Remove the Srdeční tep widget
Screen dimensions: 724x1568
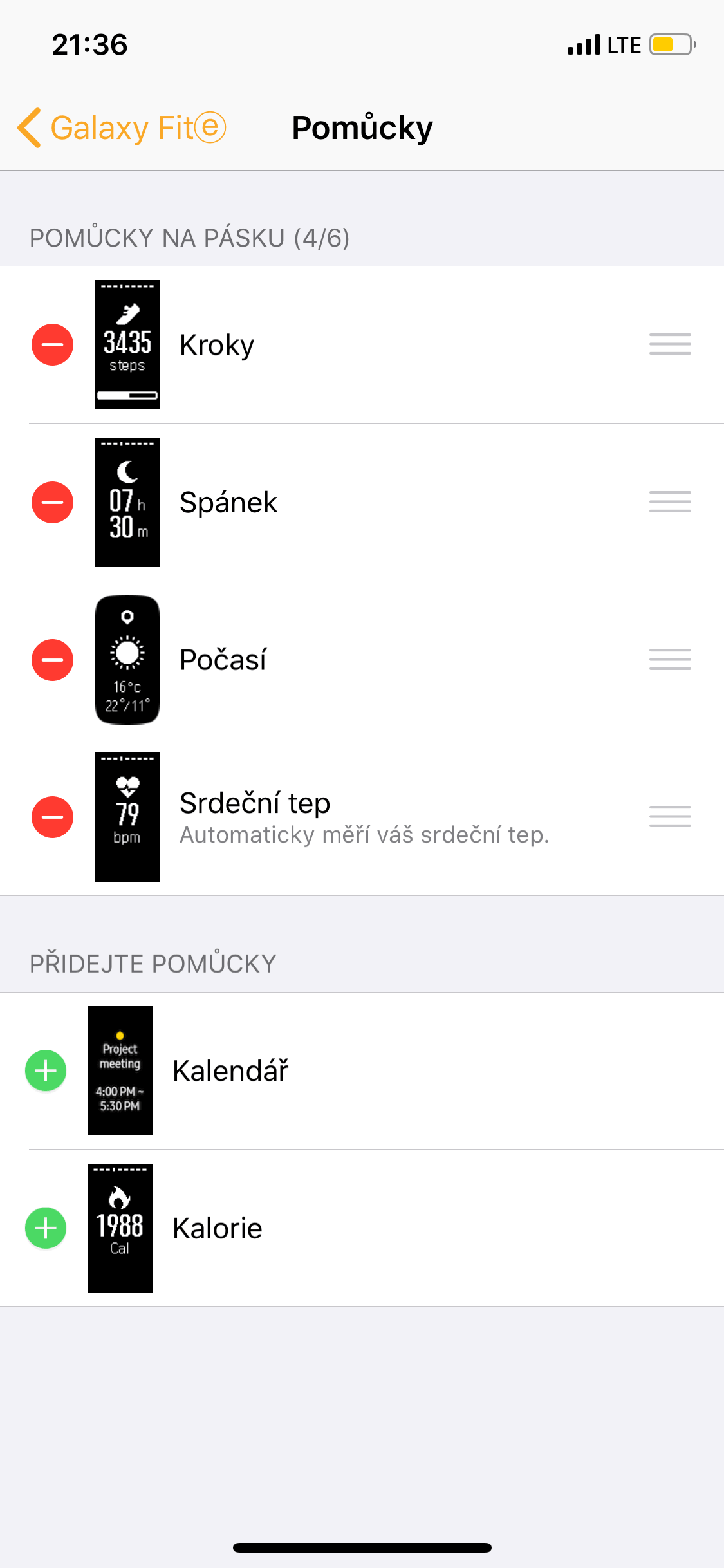pos(52,817)
